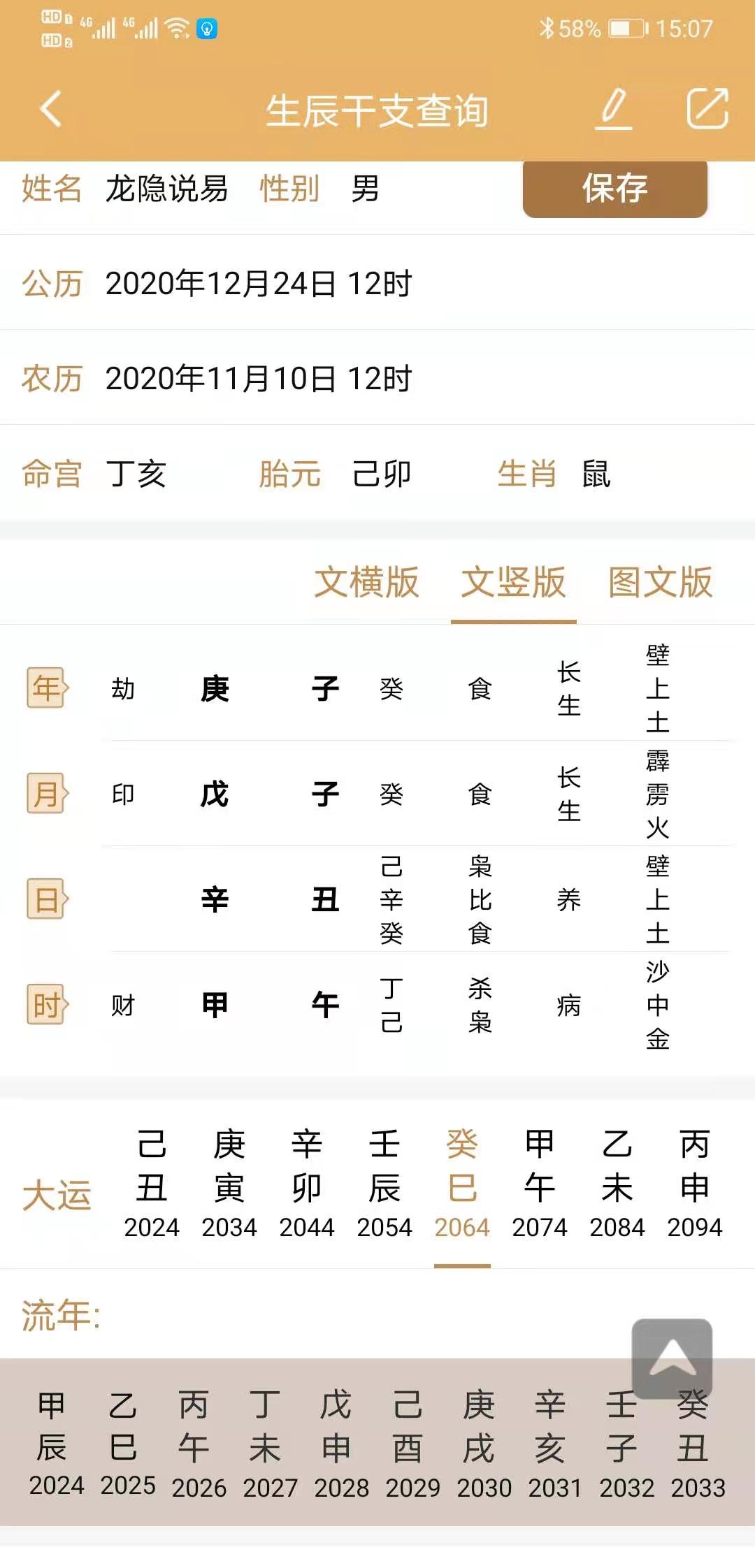The width and height of the screenshot is (755, 1568).
Task: Share via the export icon
Action: [707, 110]
